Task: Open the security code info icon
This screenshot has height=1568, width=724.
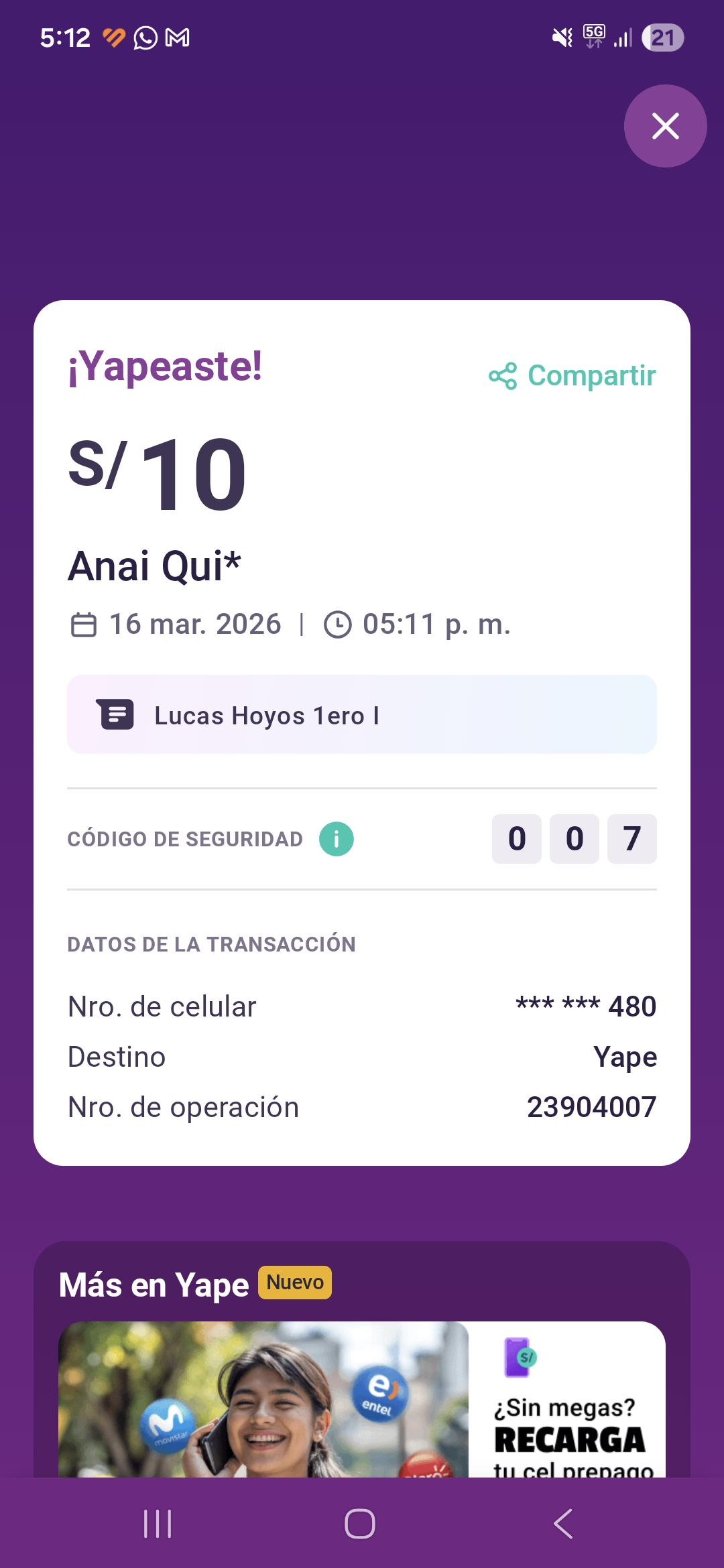Action: coord(337,839)
